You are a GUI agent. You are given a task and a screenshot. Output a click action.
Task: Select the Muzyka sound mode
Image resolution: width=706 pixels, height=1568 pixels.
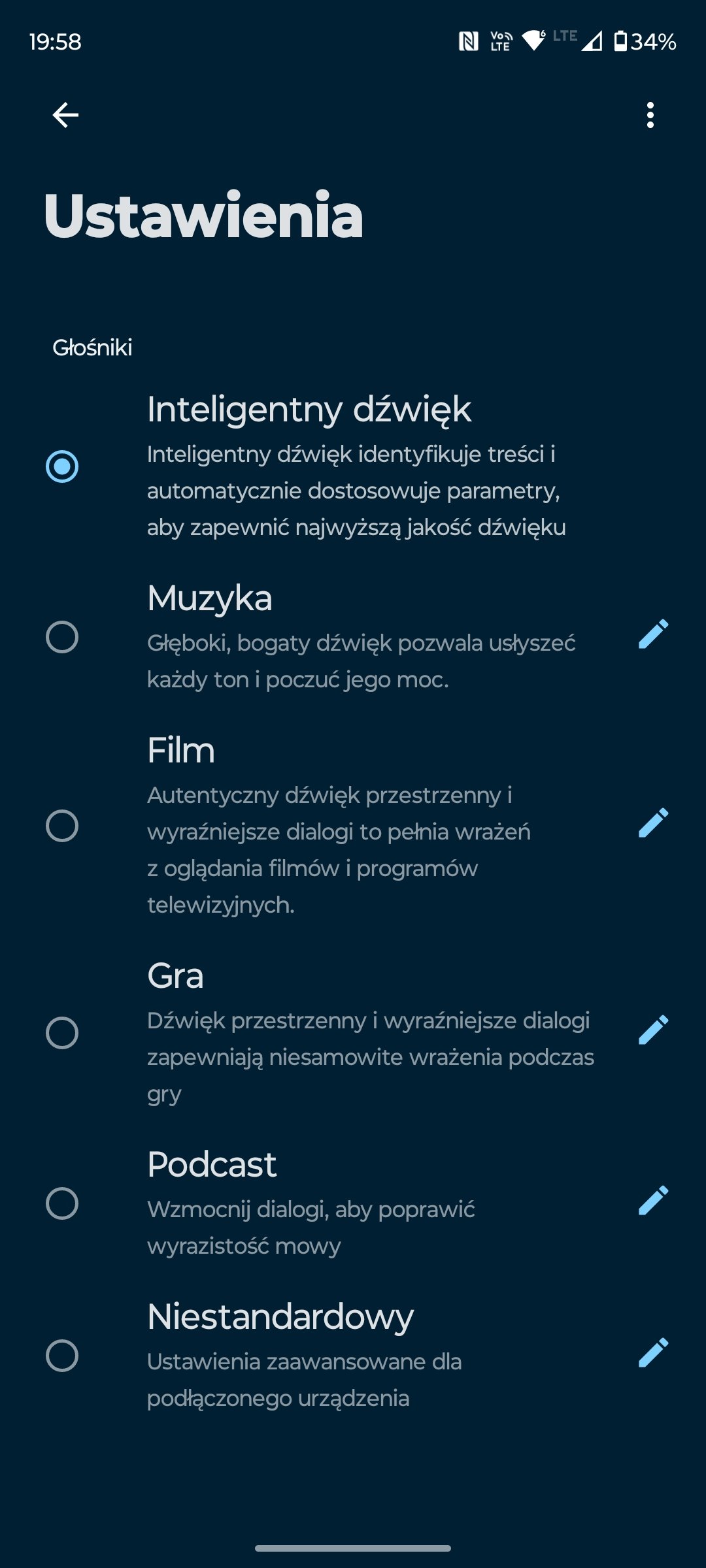click(62, 637)
